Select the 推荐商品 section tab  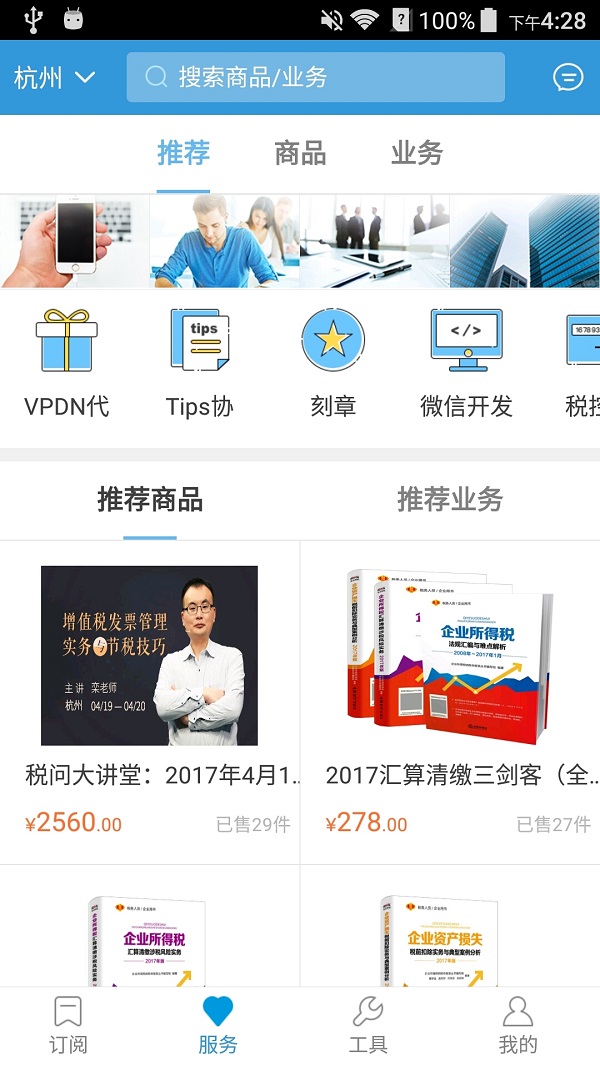point(150,499)
